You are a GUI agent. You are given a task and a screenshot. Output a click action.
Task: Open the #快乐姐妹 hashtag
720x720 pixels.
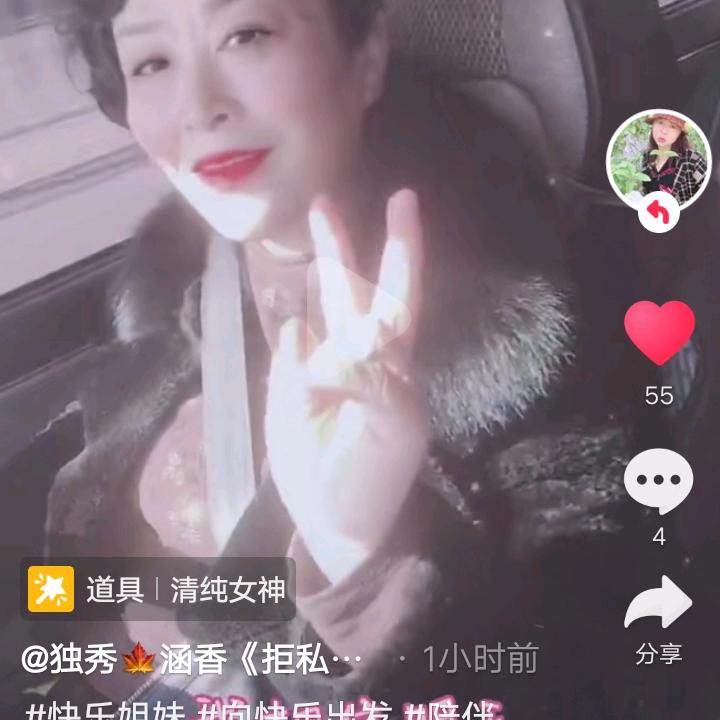click(100, 708)
